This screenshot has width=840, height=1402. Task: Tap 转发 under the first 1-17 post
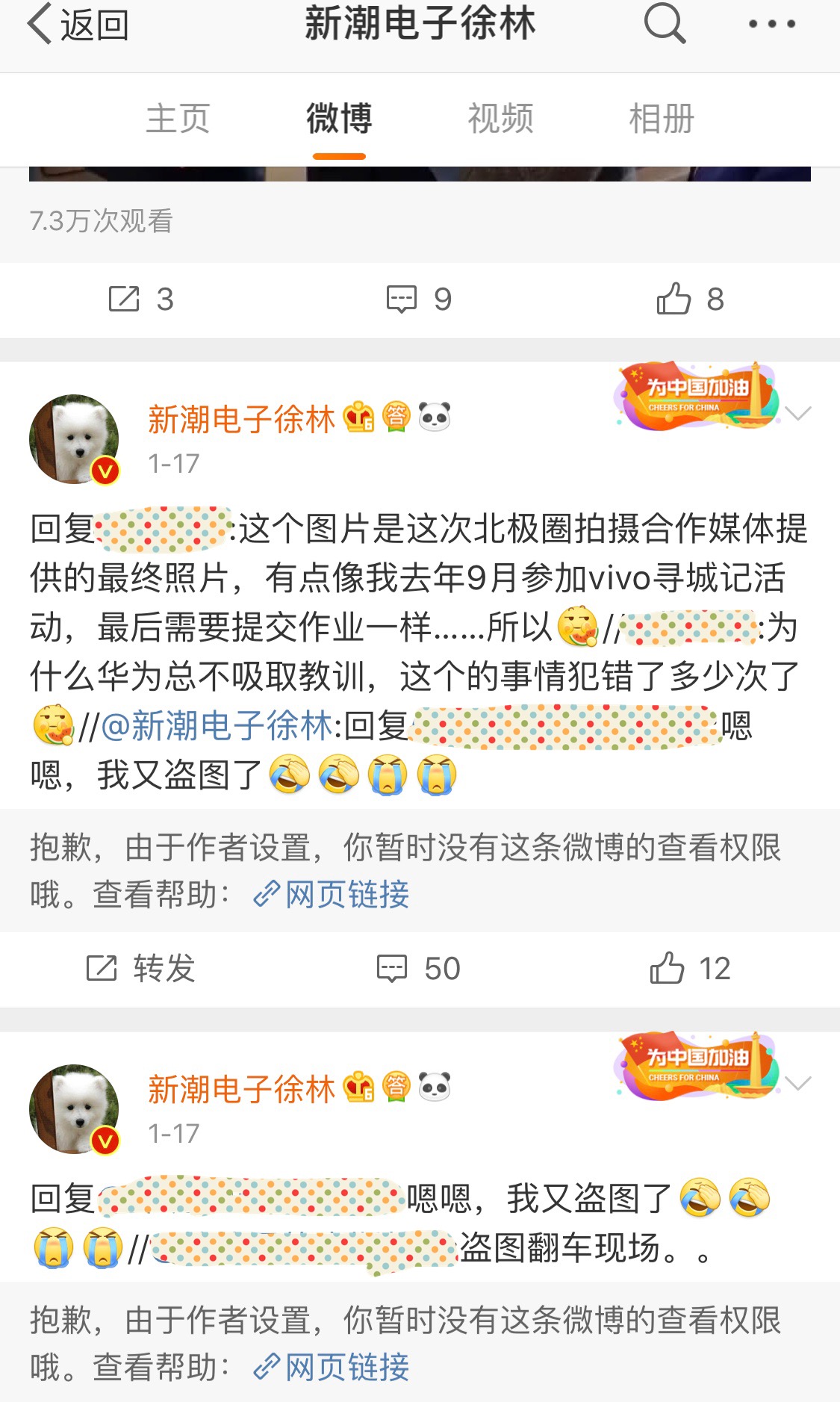[x=140, y=969]
